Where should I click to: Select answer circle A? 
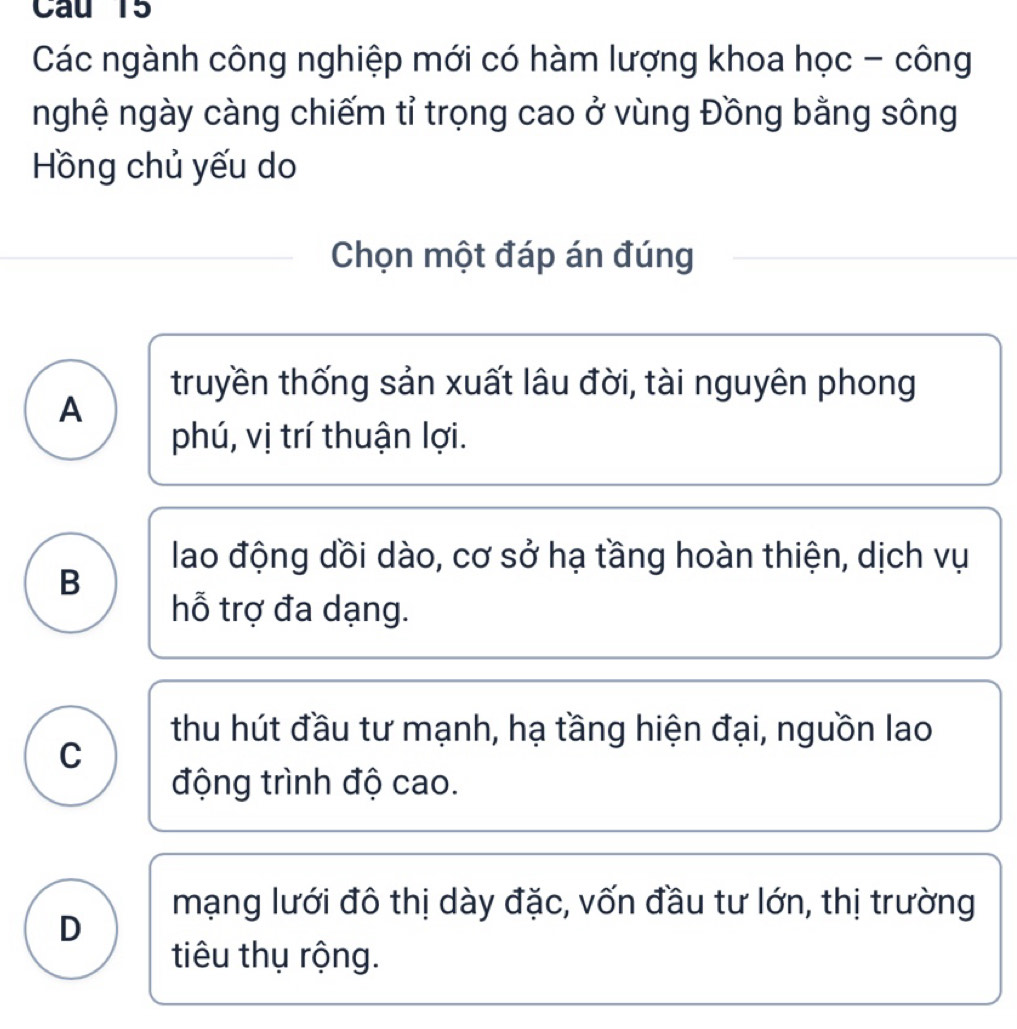pos(71,410)
